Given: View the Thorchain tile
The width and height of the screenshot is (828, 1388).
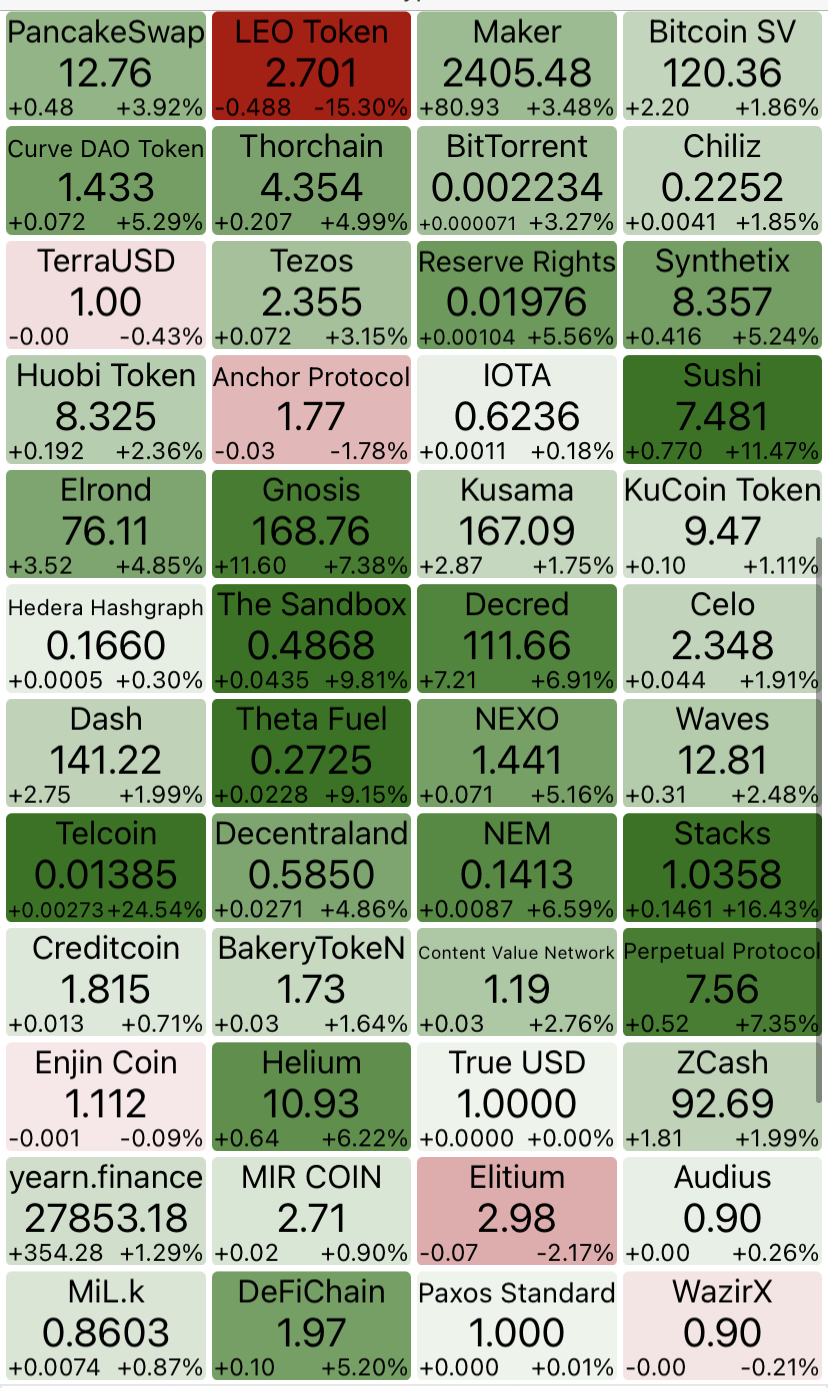Looking at the screenshot, I should click(311, 180).
